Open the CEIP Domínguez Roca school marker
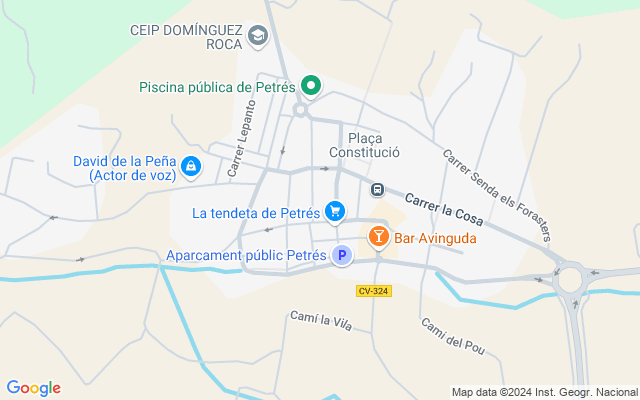The width and height of the screenshot is (640, 400). point(258,36)
